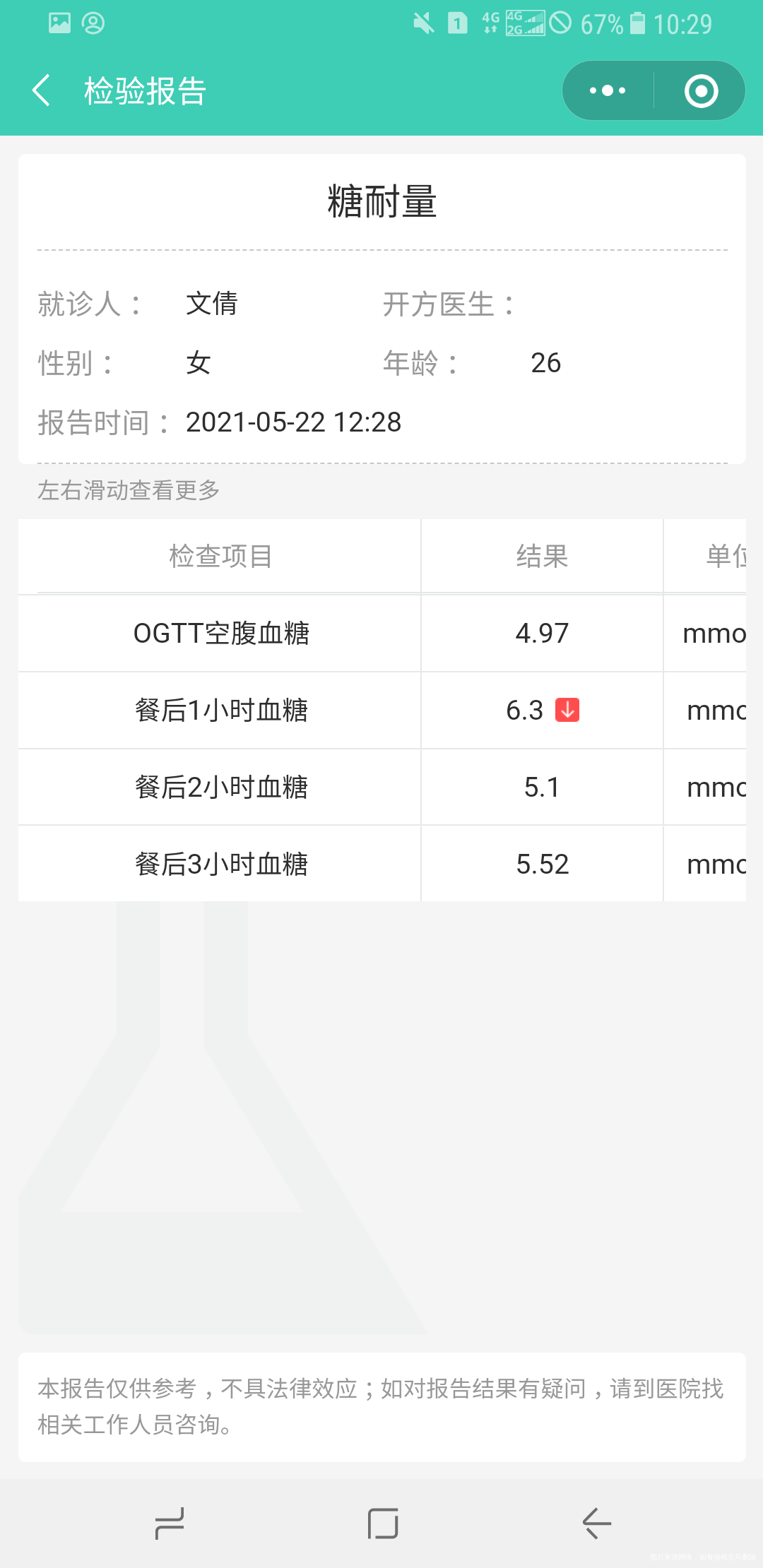Click the red down arrow next to 6.3

[566, 711]
